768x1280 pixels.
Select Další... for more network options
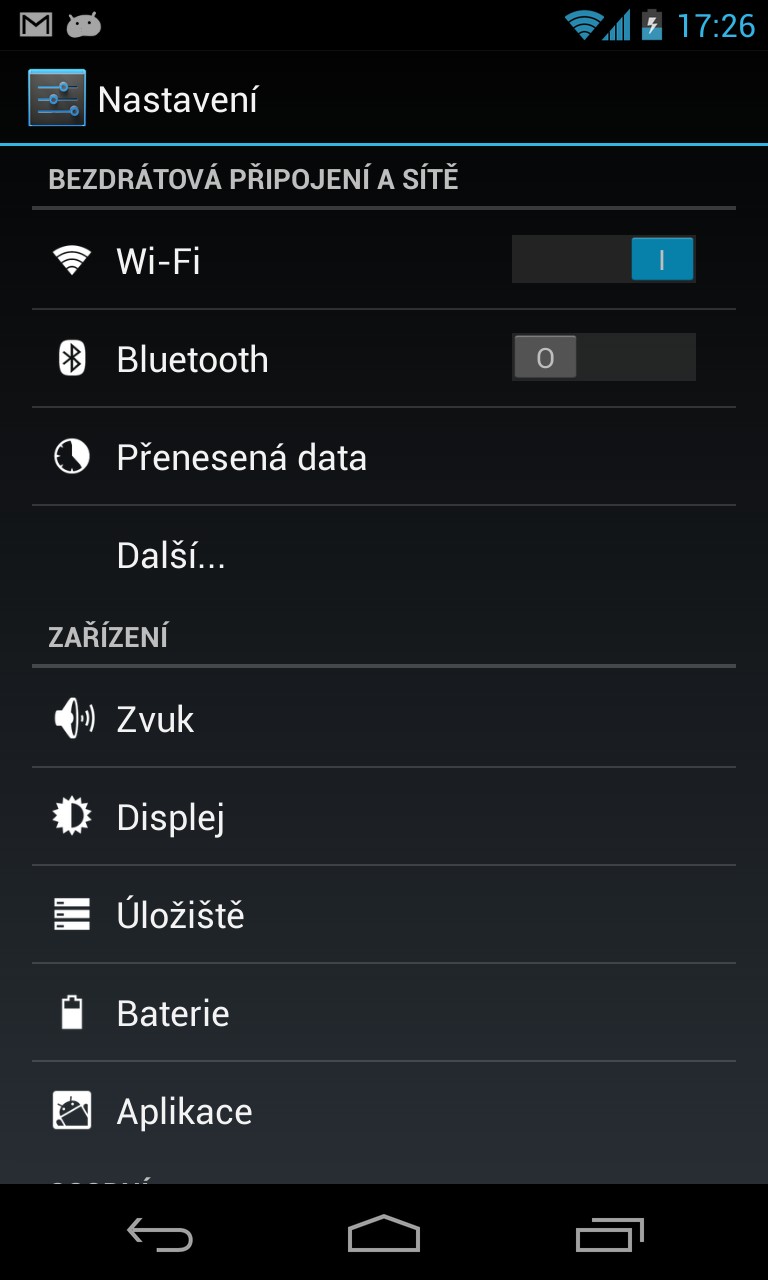pyautogui.click(x=384, y=555)
